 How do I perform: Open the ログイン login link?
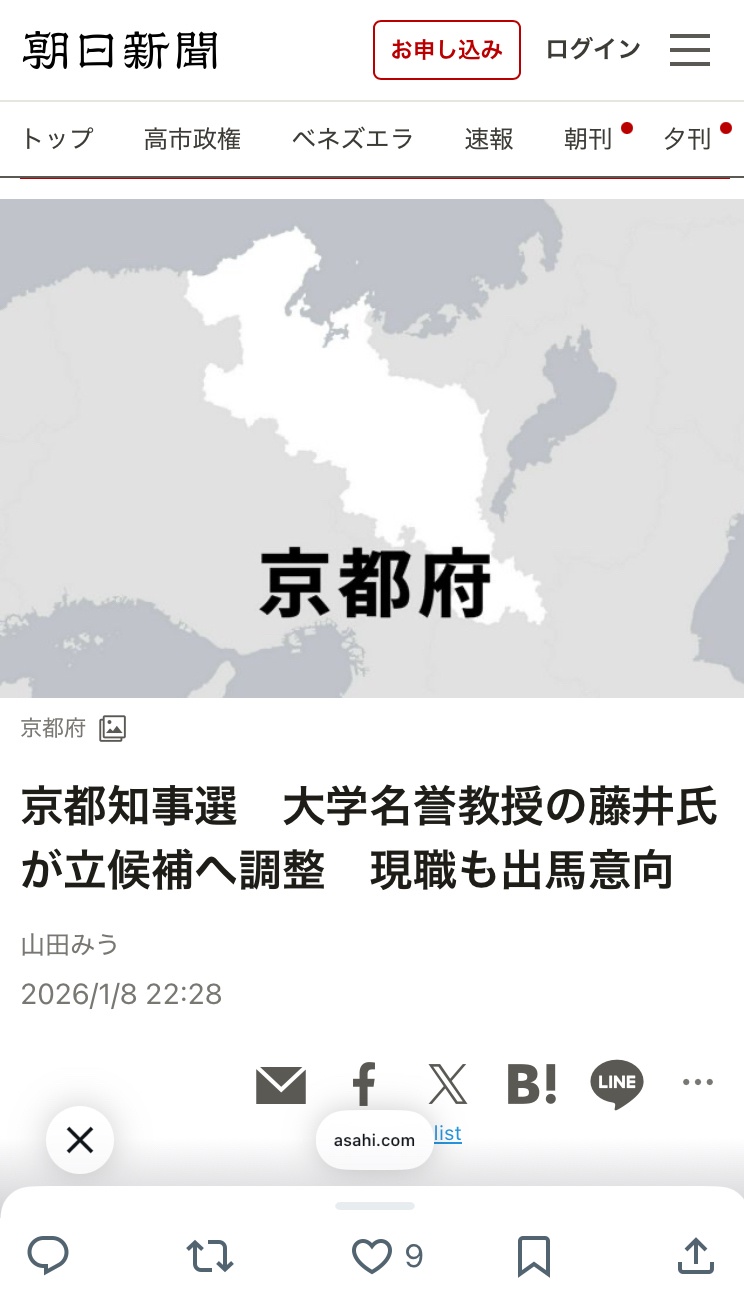tap(593, 49)
